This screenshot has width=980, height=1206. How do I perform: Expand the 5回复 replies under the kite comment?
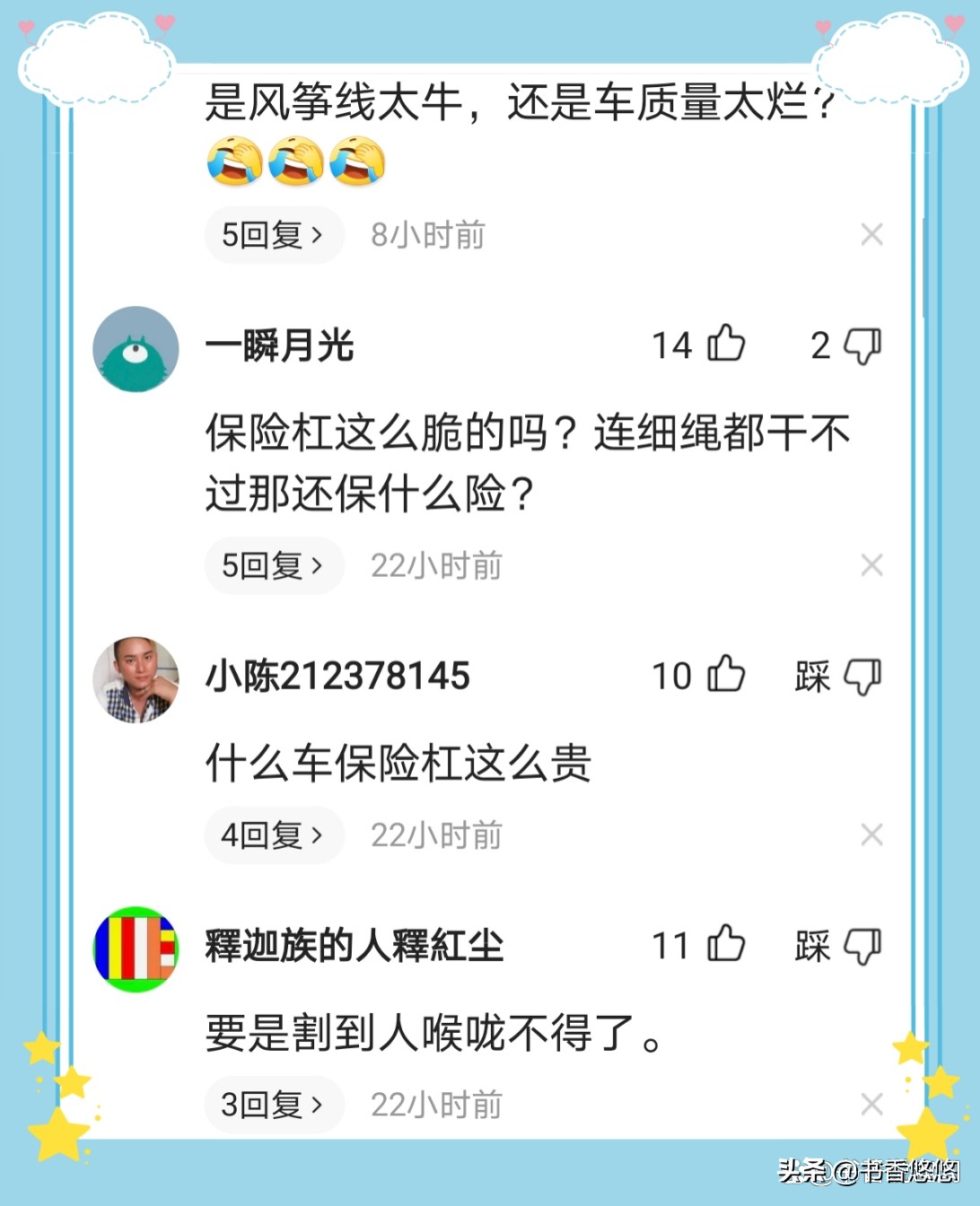(274, 234)
